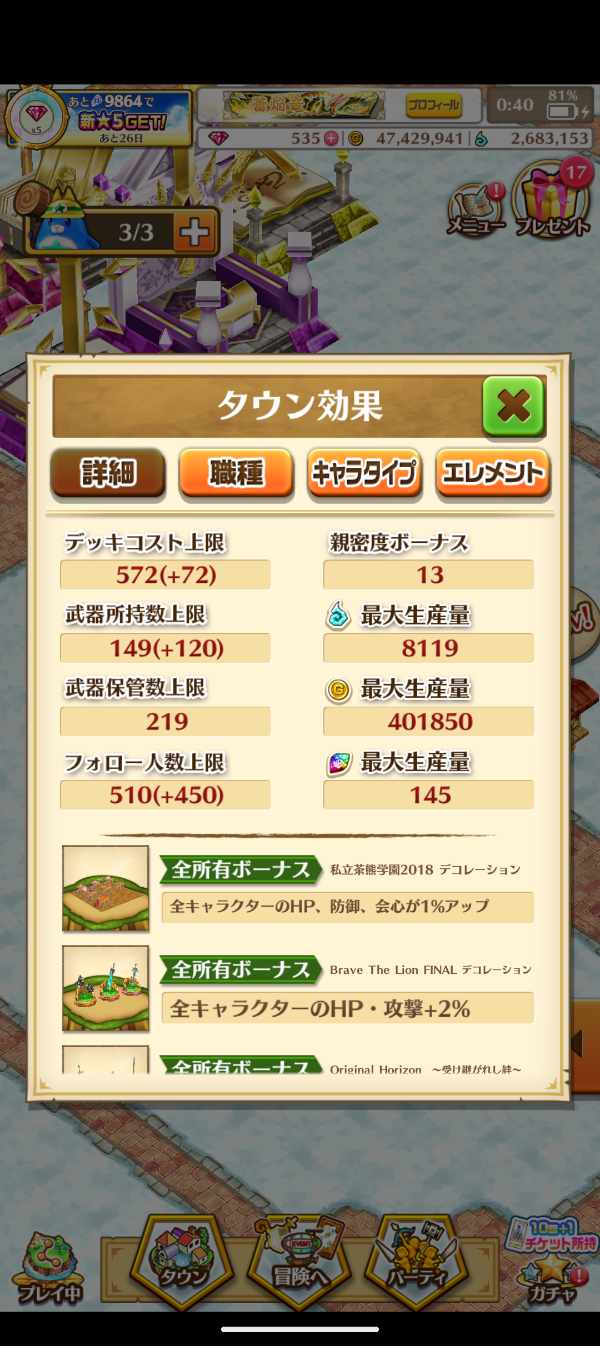
Task: Open the プレゼント gift box
Action: pyautogui.click(x=553, y=200)
